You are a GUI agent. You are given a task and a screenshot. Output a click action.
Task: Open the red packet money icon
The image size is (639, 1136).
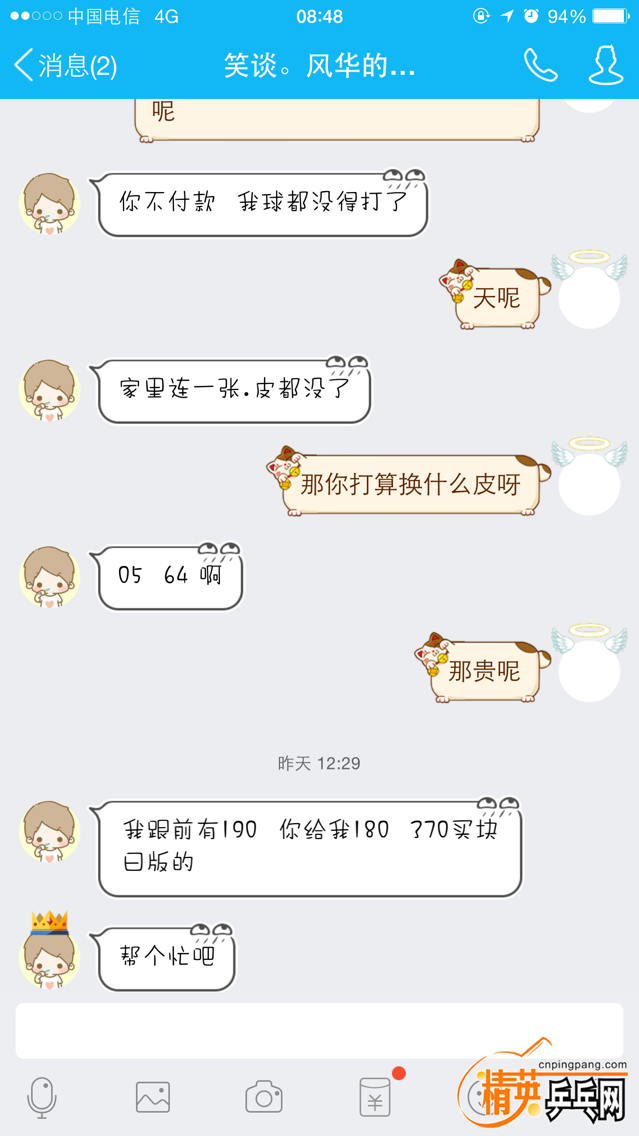375,1097
